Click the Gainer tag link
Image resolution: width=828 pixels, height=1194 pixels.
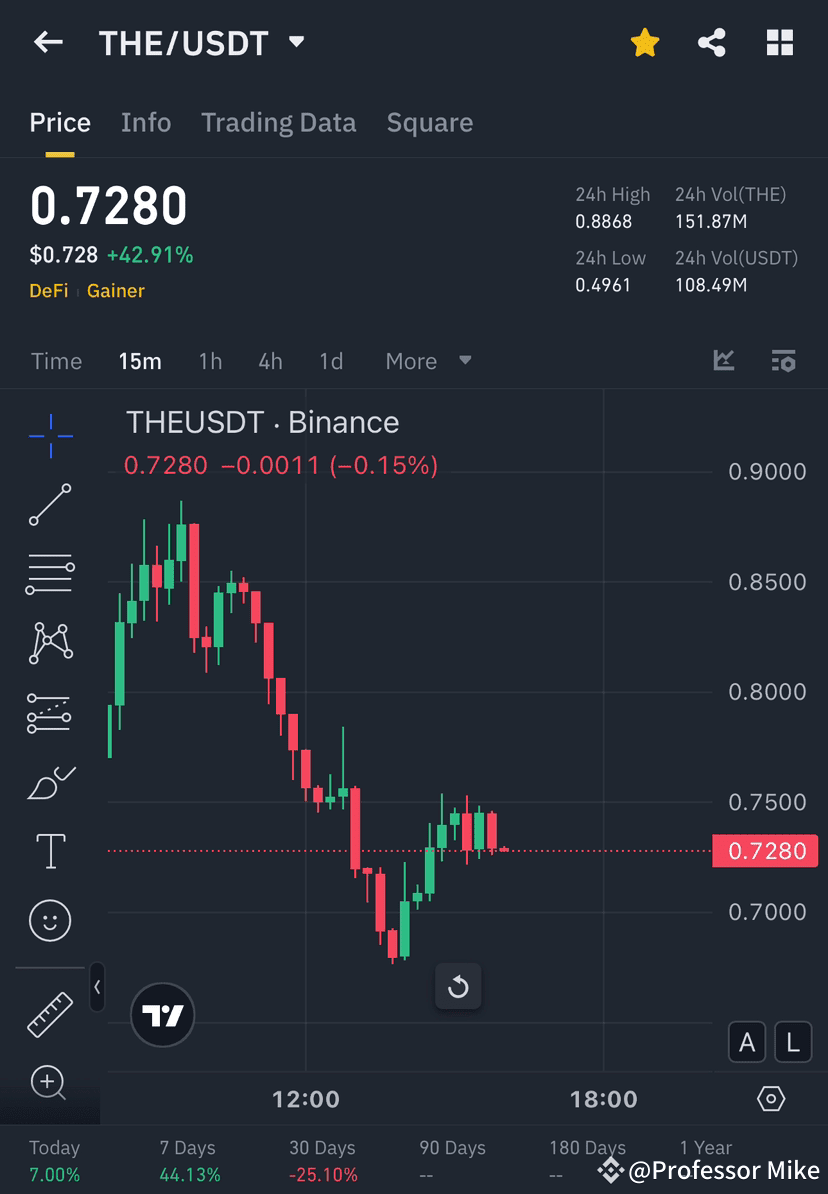(115, 291)
